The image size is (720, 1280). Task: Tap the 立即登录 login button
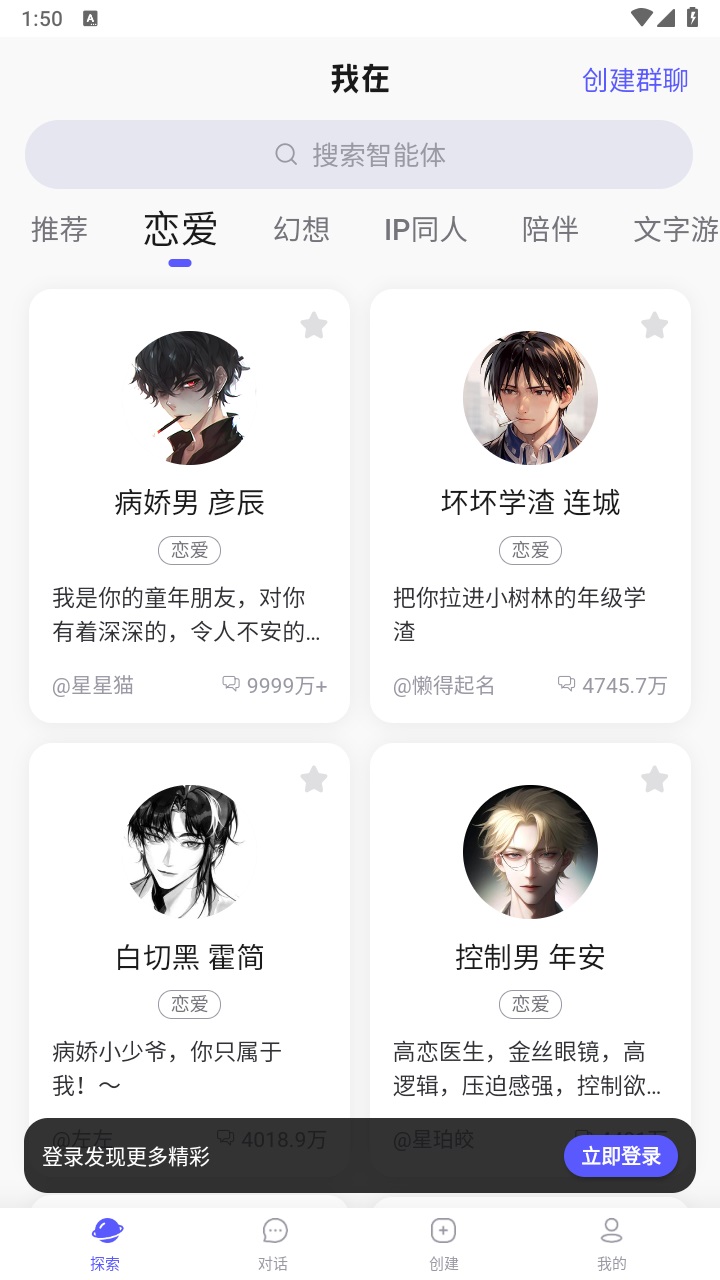tap(620, 1156)
